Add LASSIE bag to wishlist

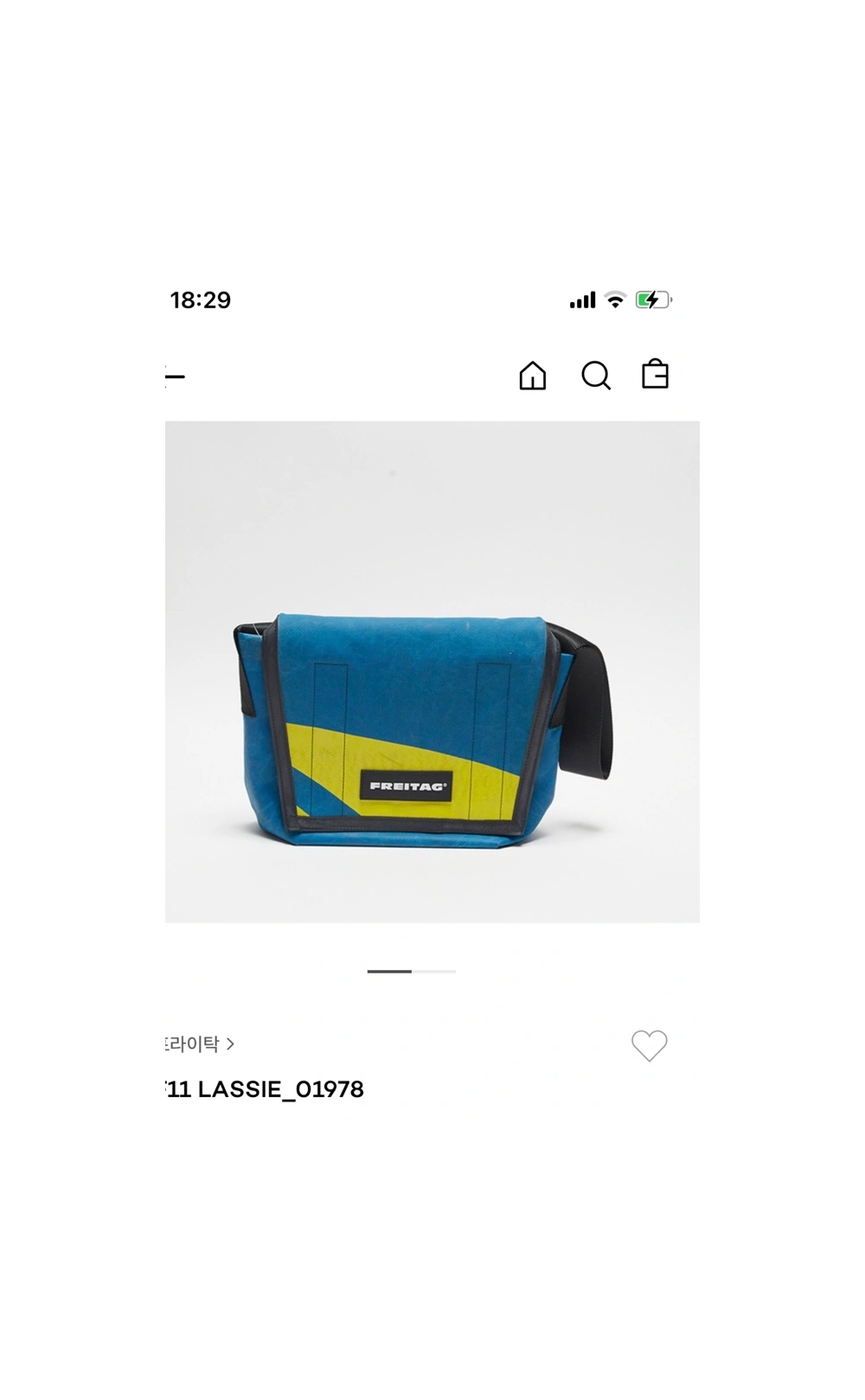pos(649,1045)
